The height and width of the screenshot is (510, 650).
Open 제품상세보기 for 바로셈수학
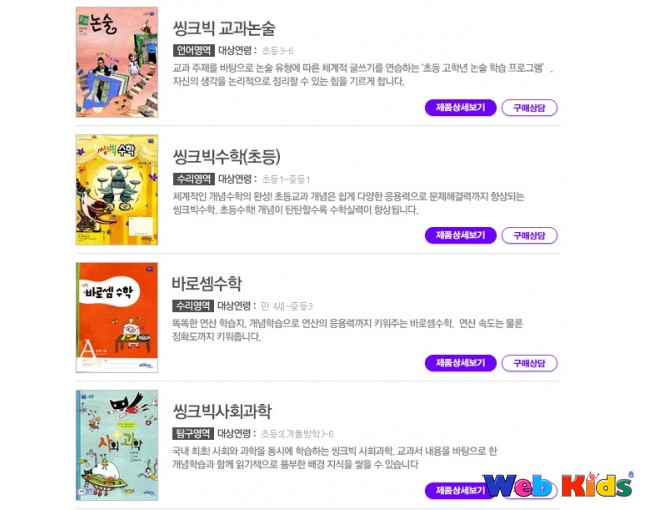pyautogui.click(x=460, y=363)
